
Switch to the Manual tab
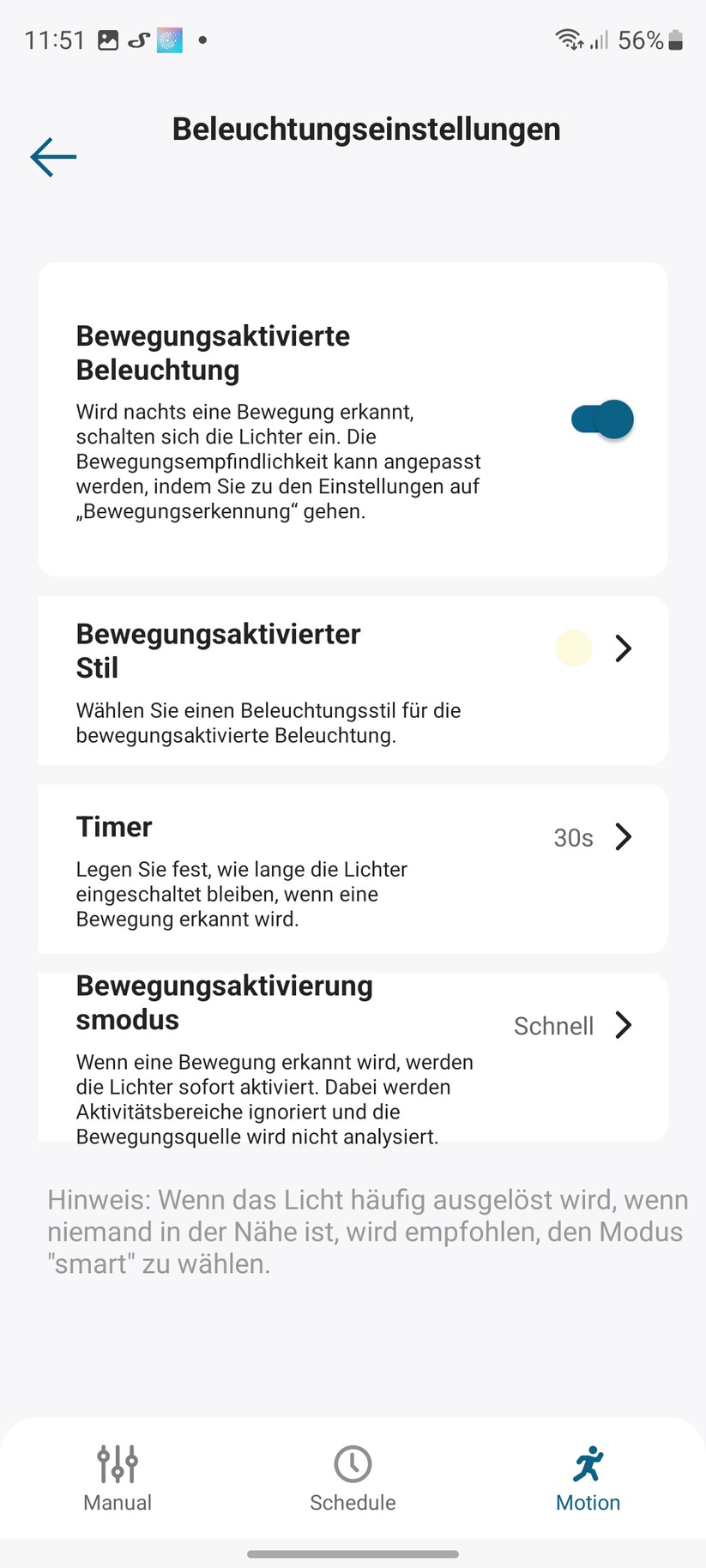tap(118, 1480)
